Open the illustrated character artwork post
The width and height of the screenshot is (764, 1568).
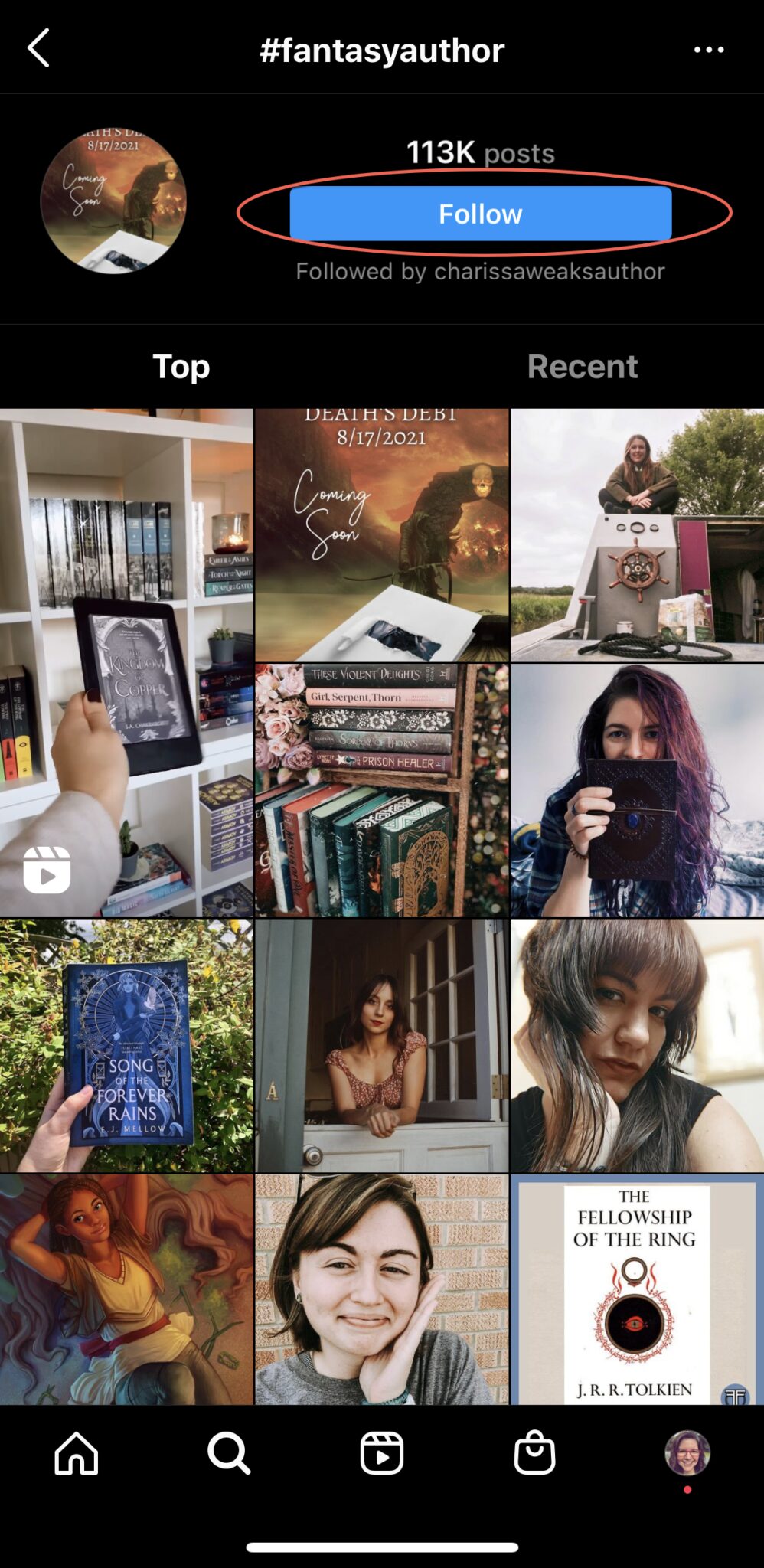(126, 1289)
